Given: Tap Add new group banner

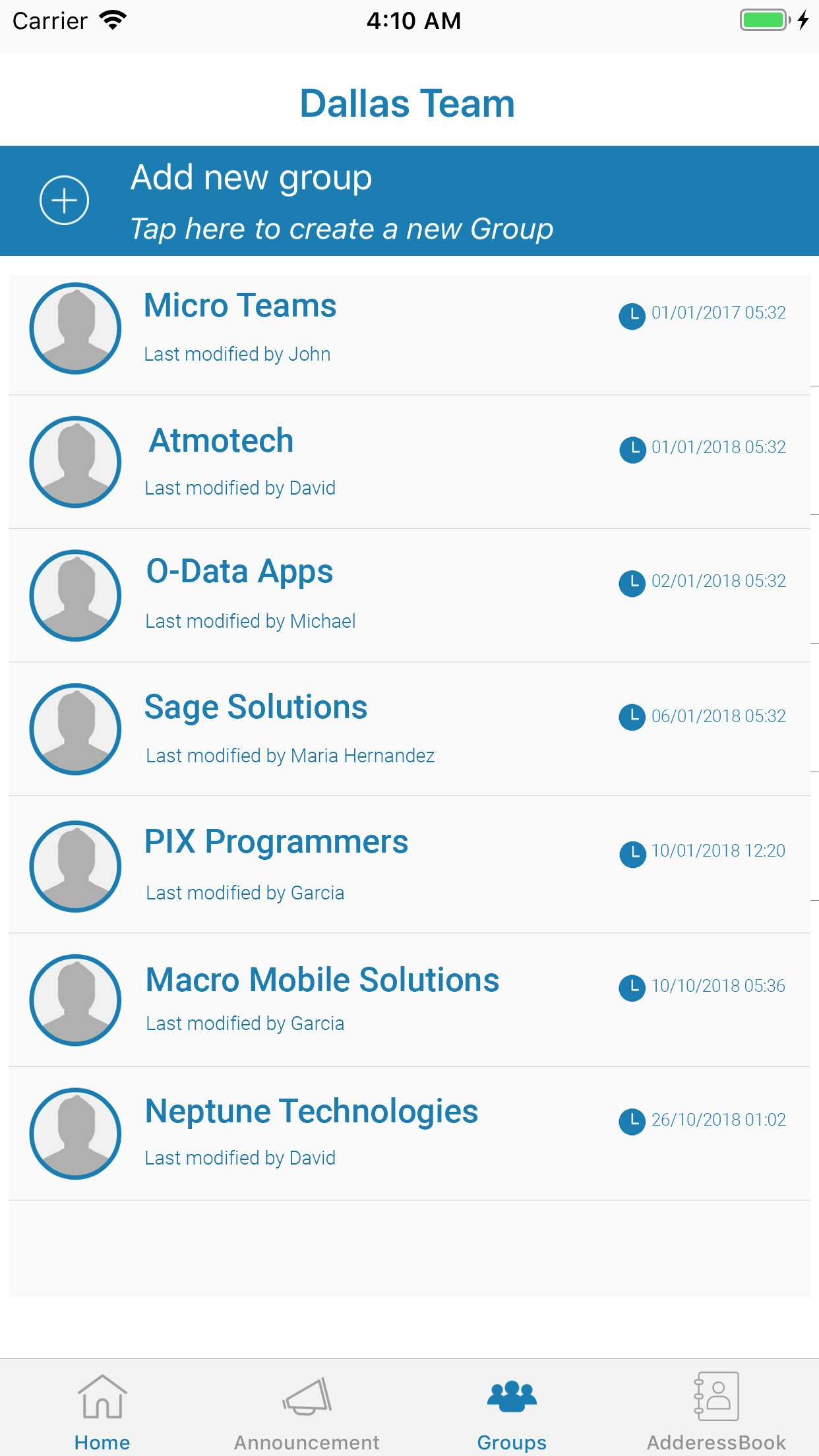Looking at the screenshot, I should pyautogui.click(x=409, y=200).
